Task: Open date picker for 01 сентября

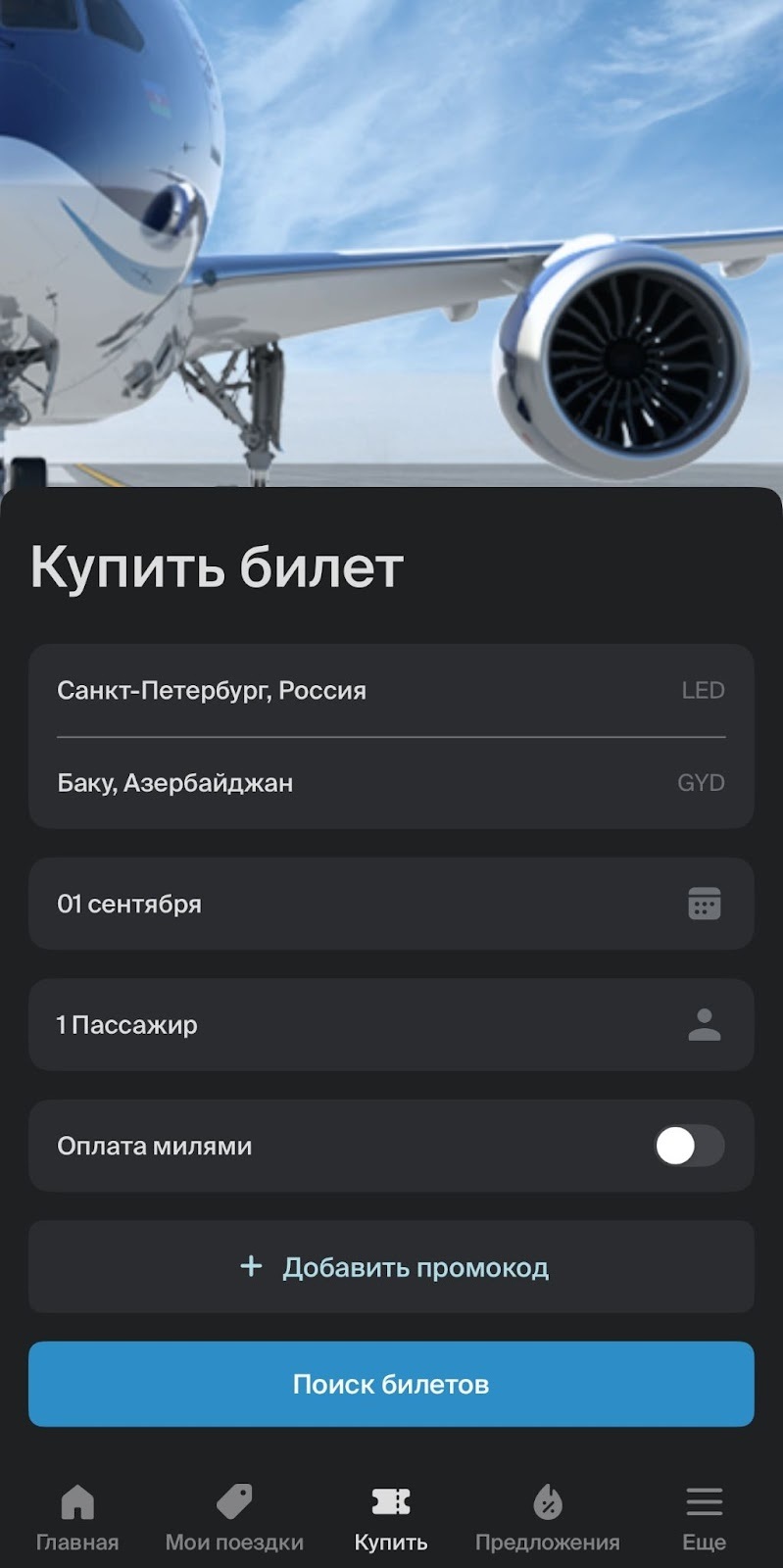Action: tap(390, 904)
